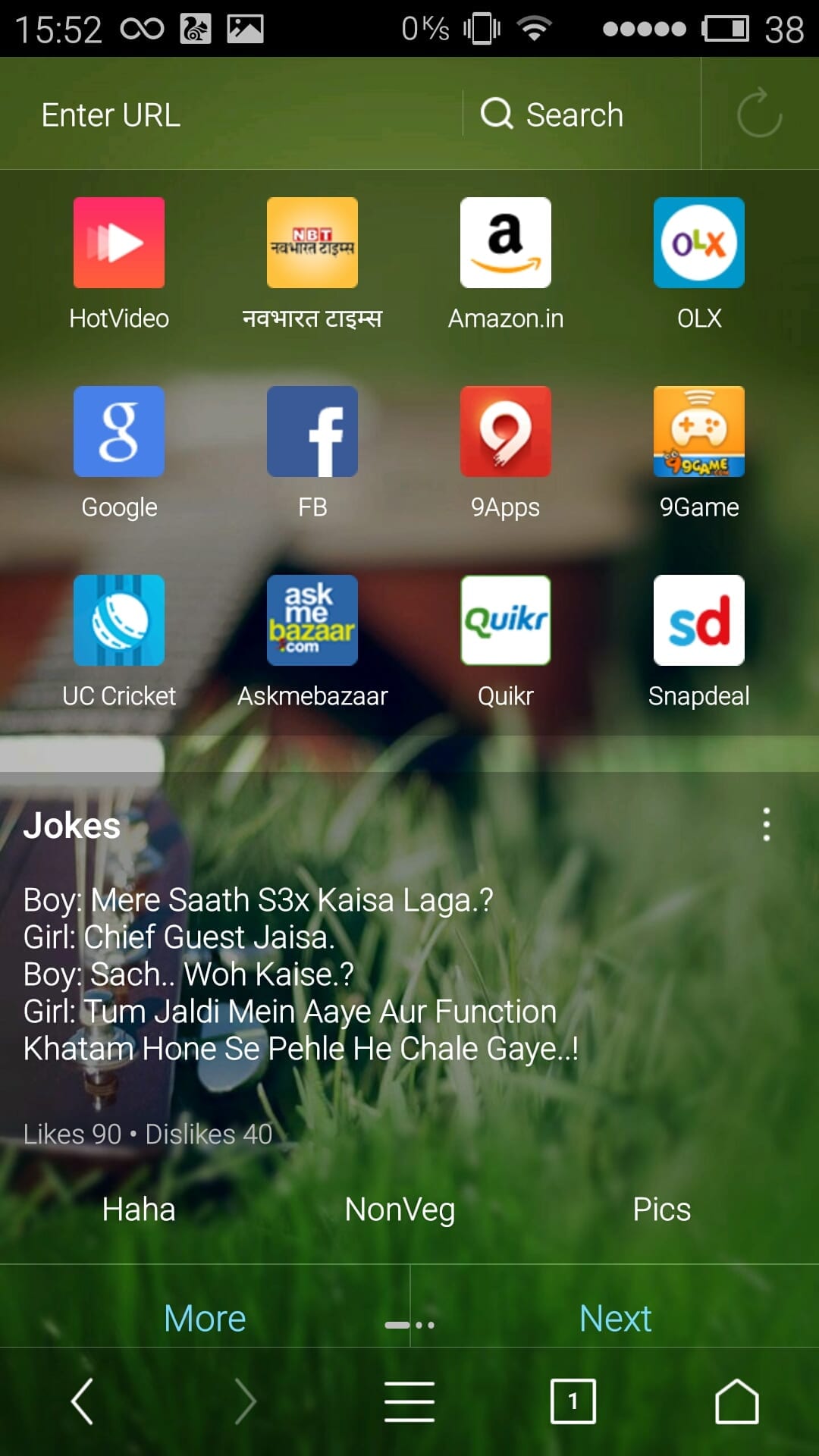Open the tabs switcher showing 1

(573, 1401)
